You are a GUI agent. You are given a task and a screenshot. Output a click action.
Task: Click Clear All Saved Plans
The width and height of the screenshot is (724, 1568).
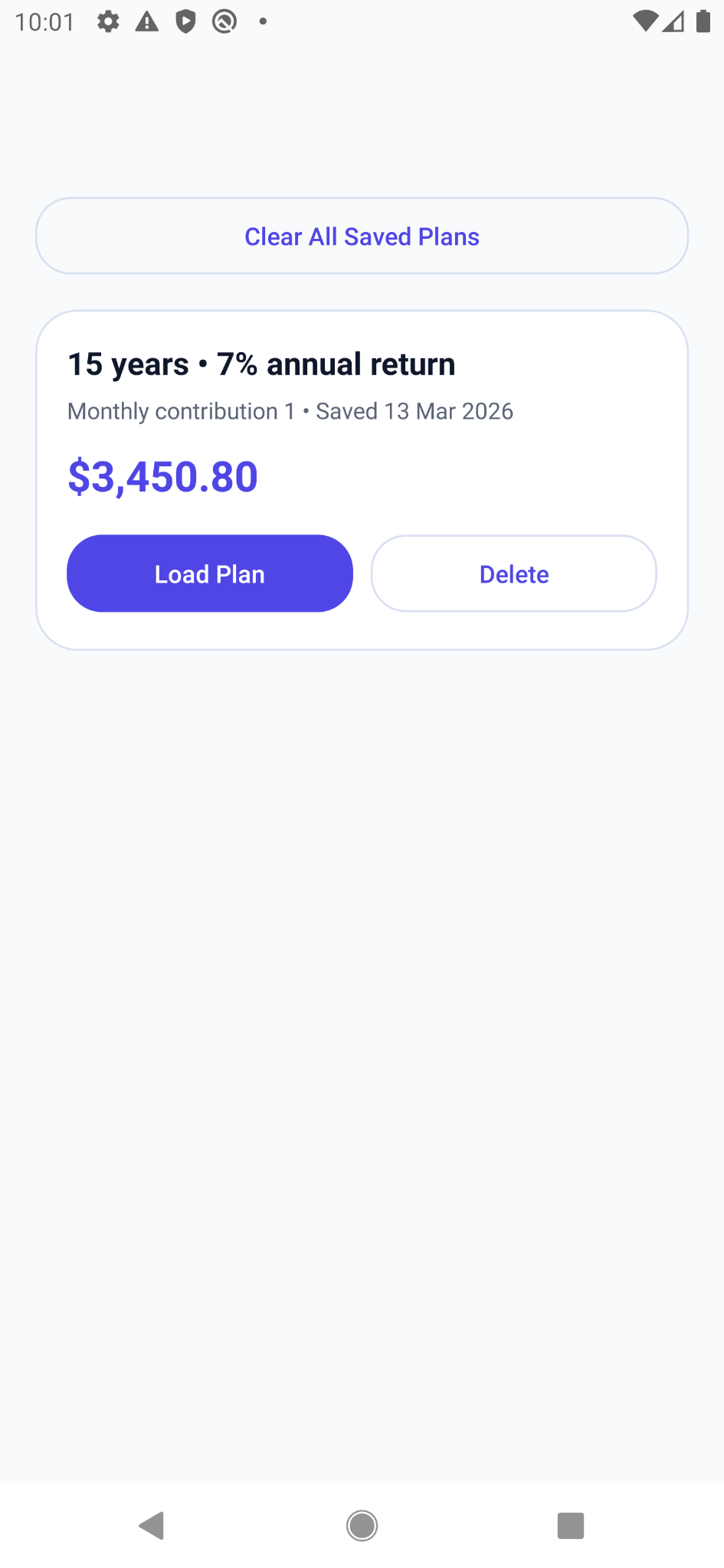coord(362,236)
